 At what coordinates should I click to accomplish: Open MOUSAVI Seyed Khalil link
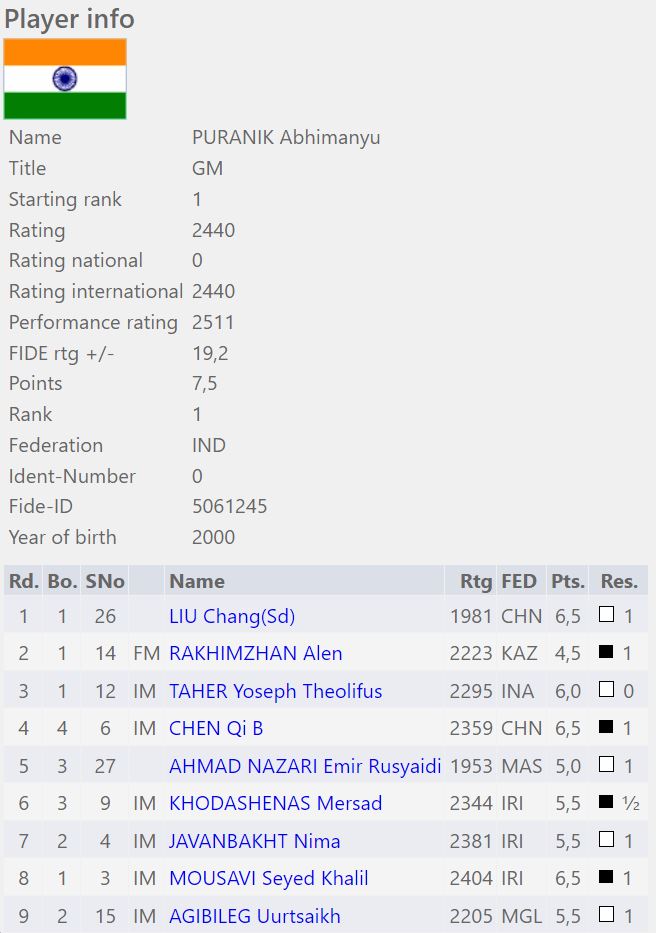269,879
